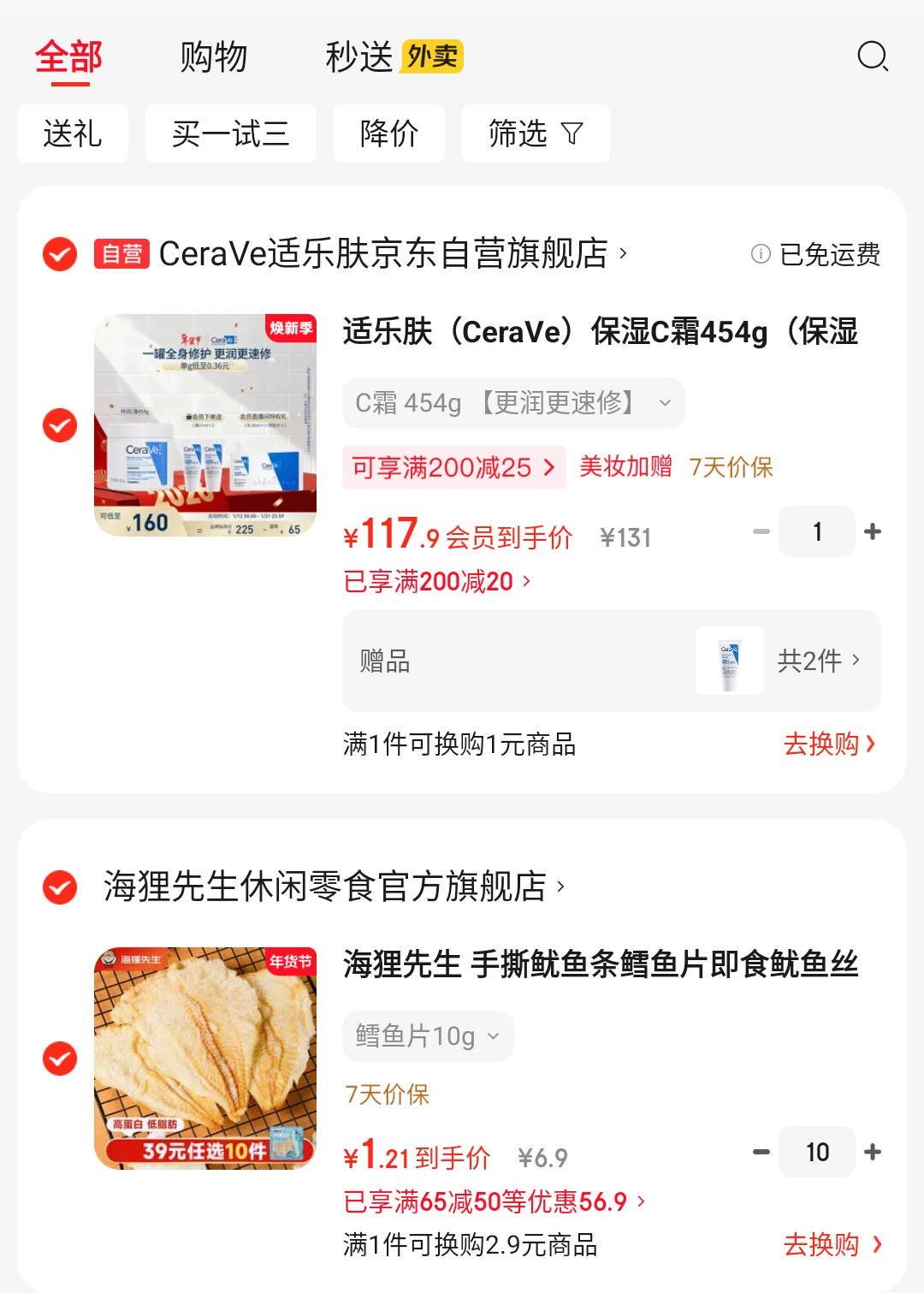Tap 去换购 for the 2.9元 offer
This screenshot has width=924, height=1293.
tap(832, 1244)
